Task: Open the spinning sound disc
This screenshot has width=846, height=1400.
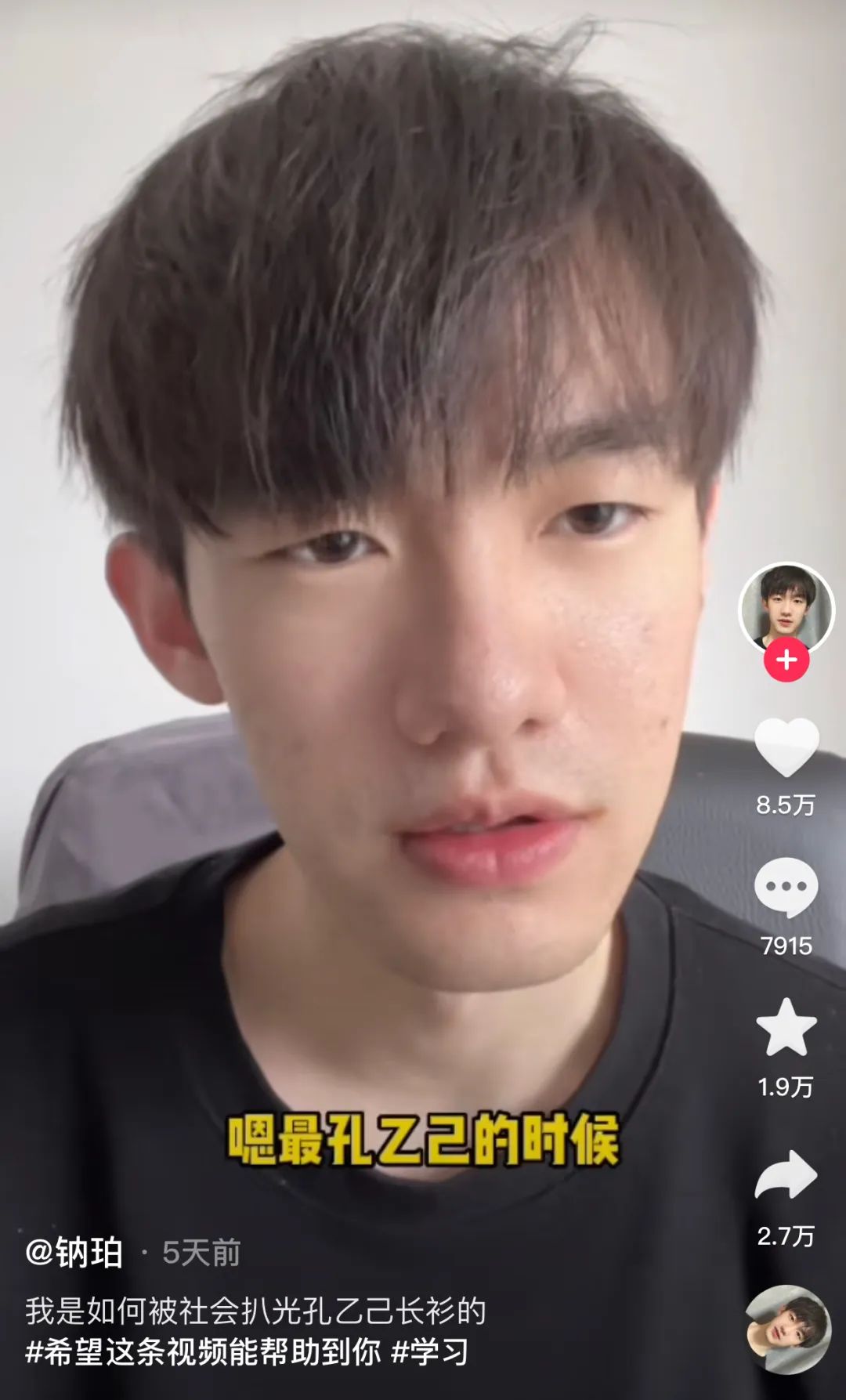Action: tap(786, 1330)
